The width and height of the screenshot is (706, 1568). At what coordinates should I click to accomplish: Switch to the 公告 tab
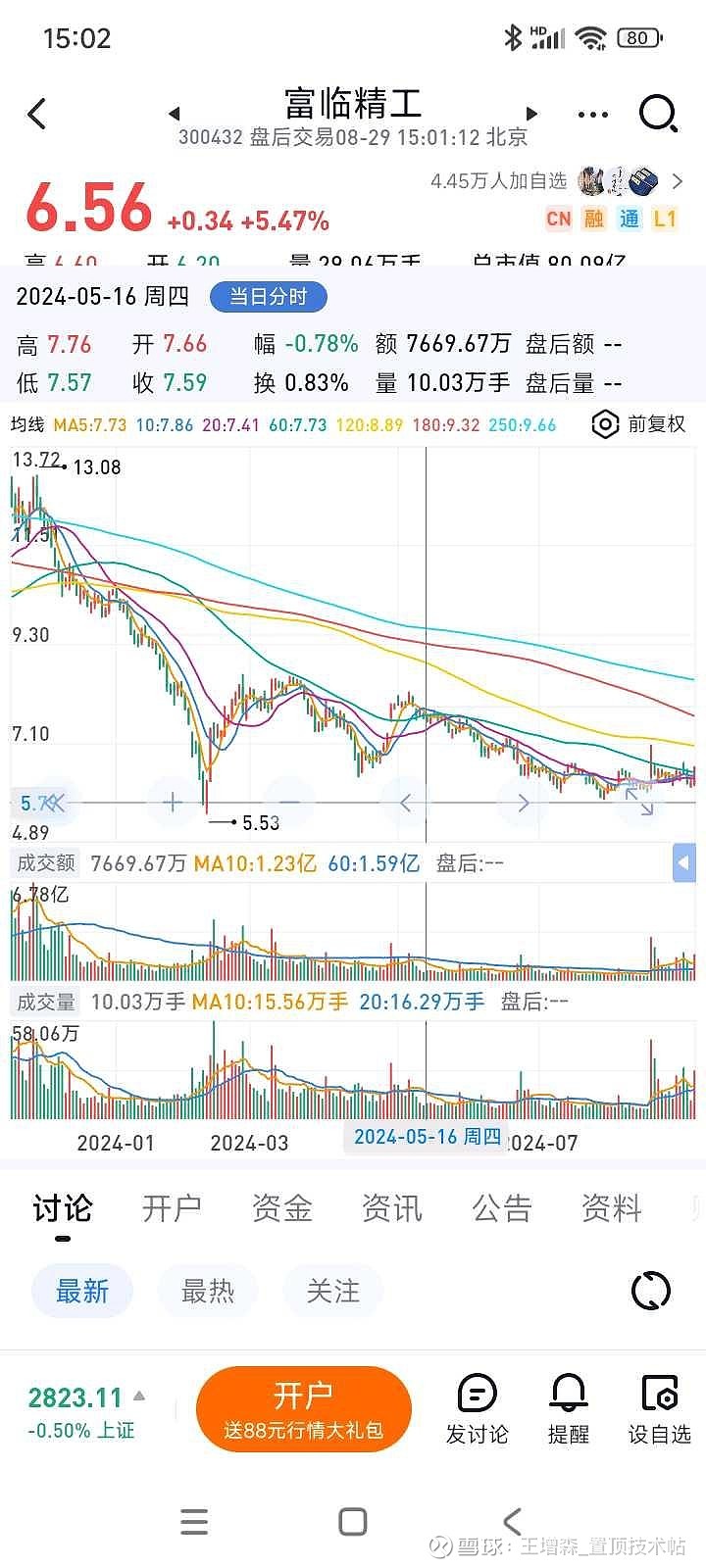(x=502, y=1208)
